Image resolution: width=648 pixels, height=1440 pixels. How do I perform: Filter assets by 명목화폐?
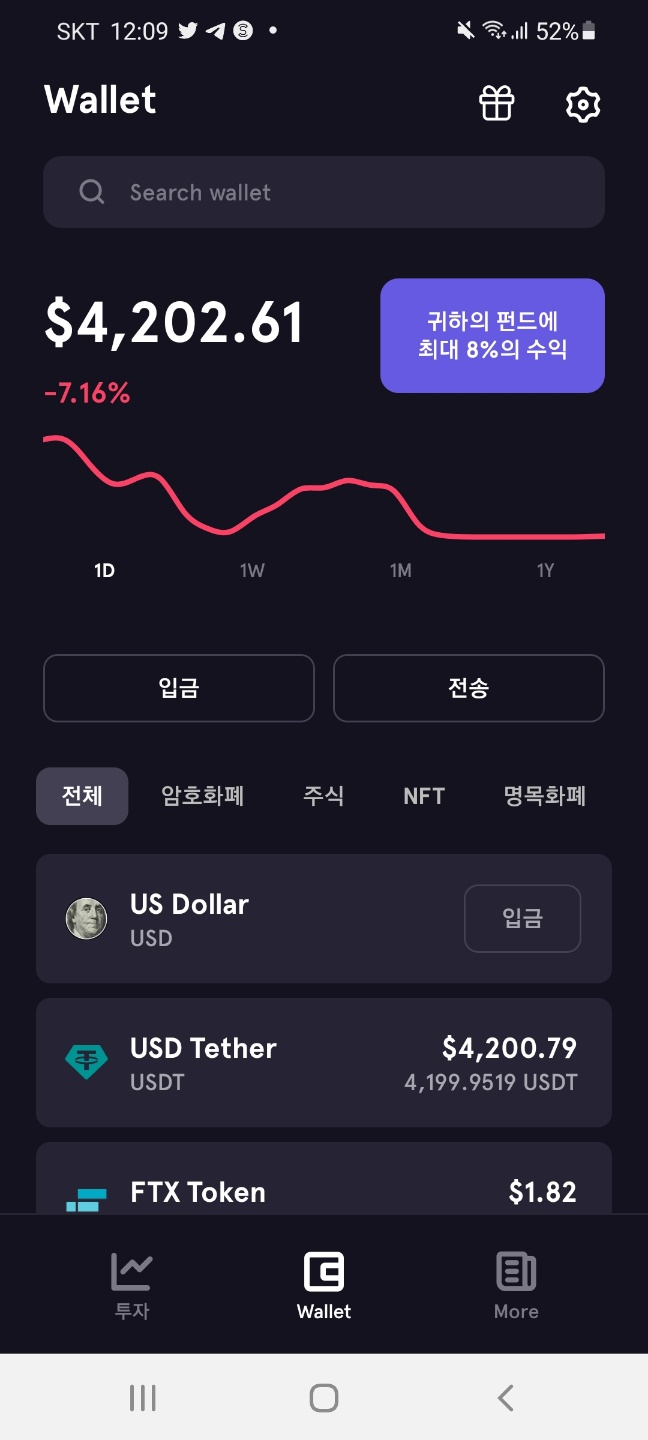[545, 796]
